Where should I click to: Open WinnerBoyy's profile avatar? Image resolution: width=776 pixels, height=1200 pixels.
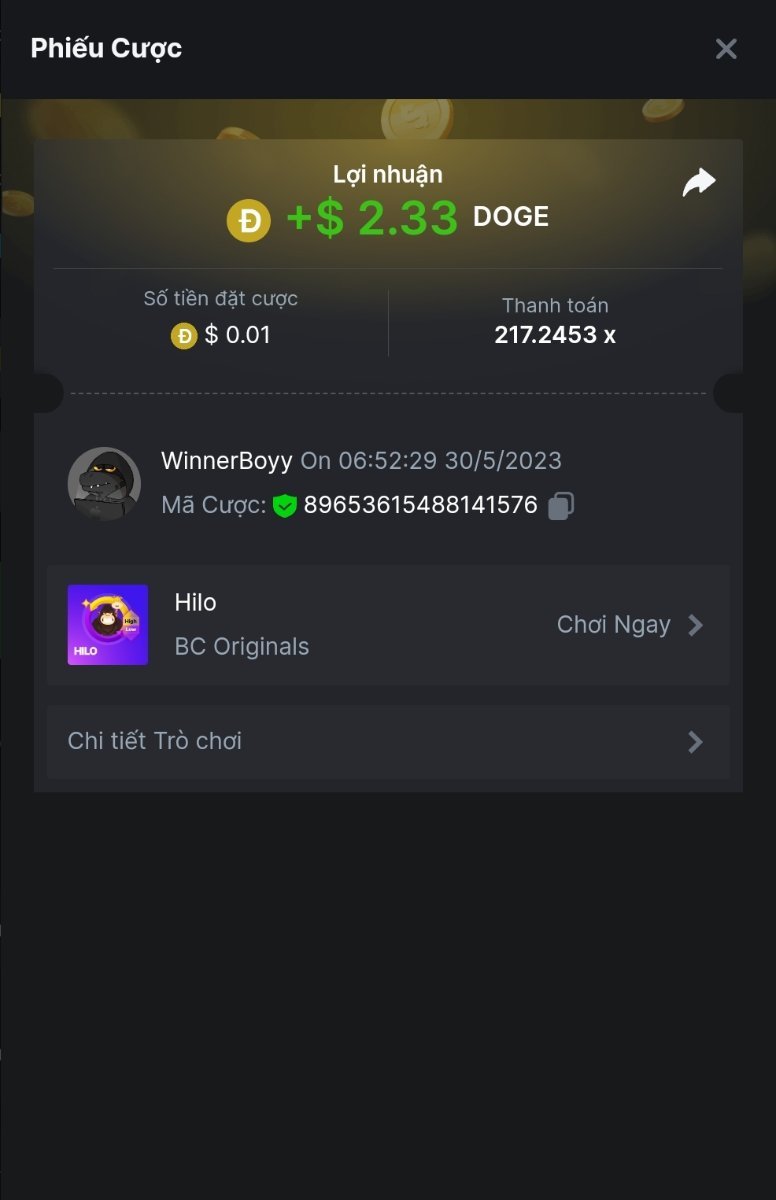tap(104, 483)
